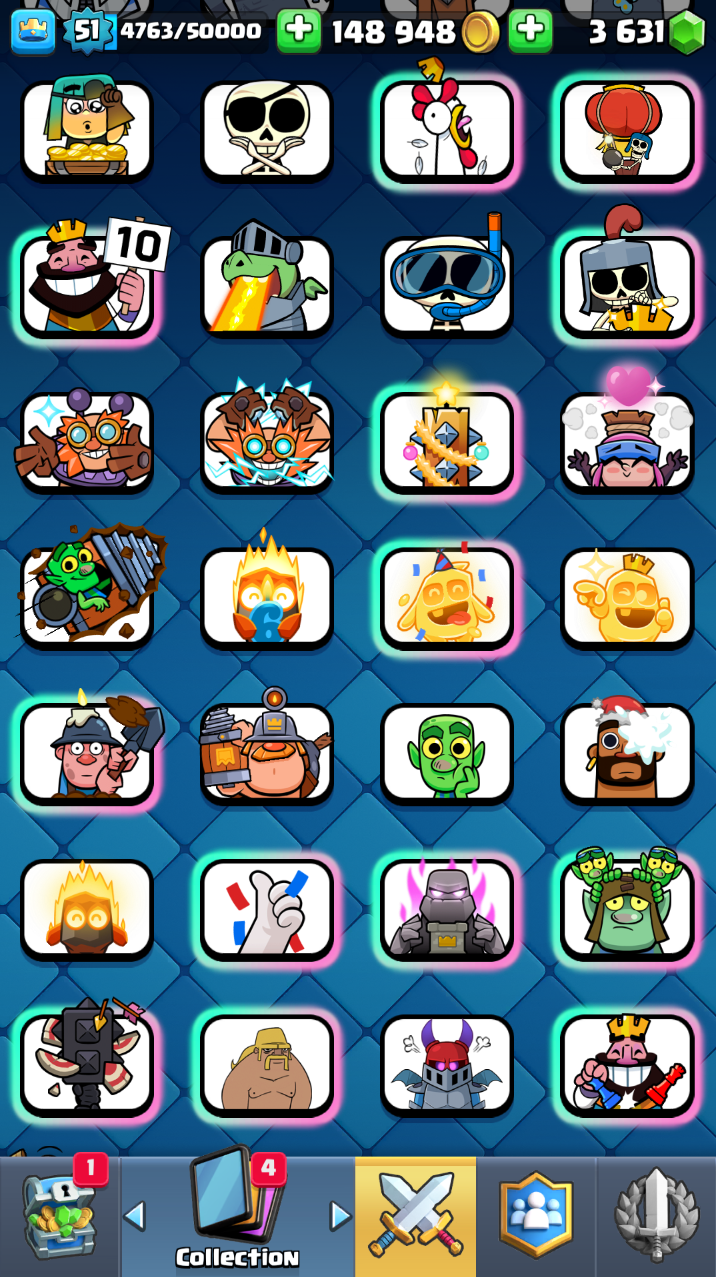Tap the crown level icon
Viewport: 716px width, 1277px height.
33,31
